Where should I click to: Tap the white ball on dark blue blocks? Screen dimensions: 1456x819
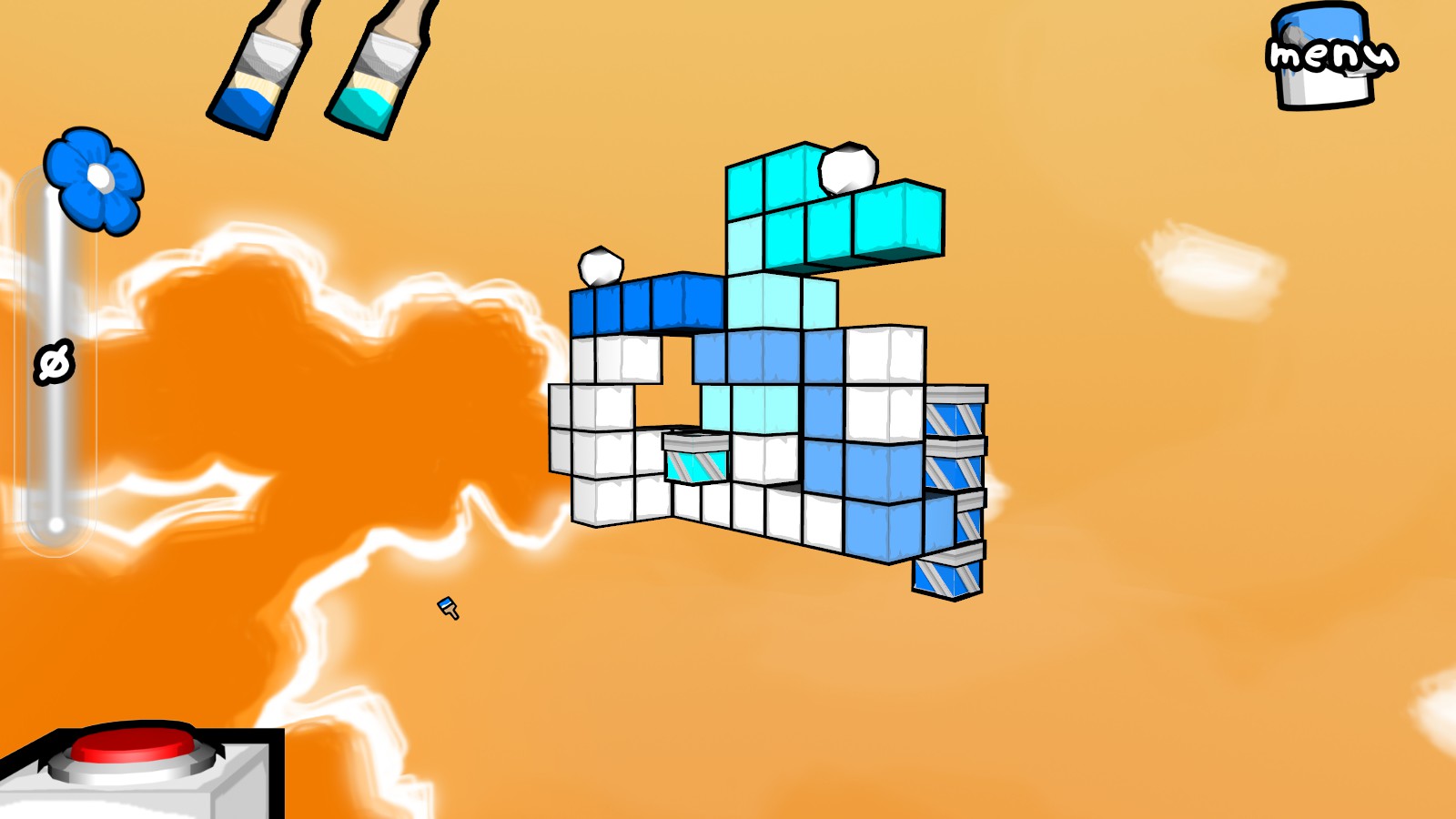[x=601, y=268]
